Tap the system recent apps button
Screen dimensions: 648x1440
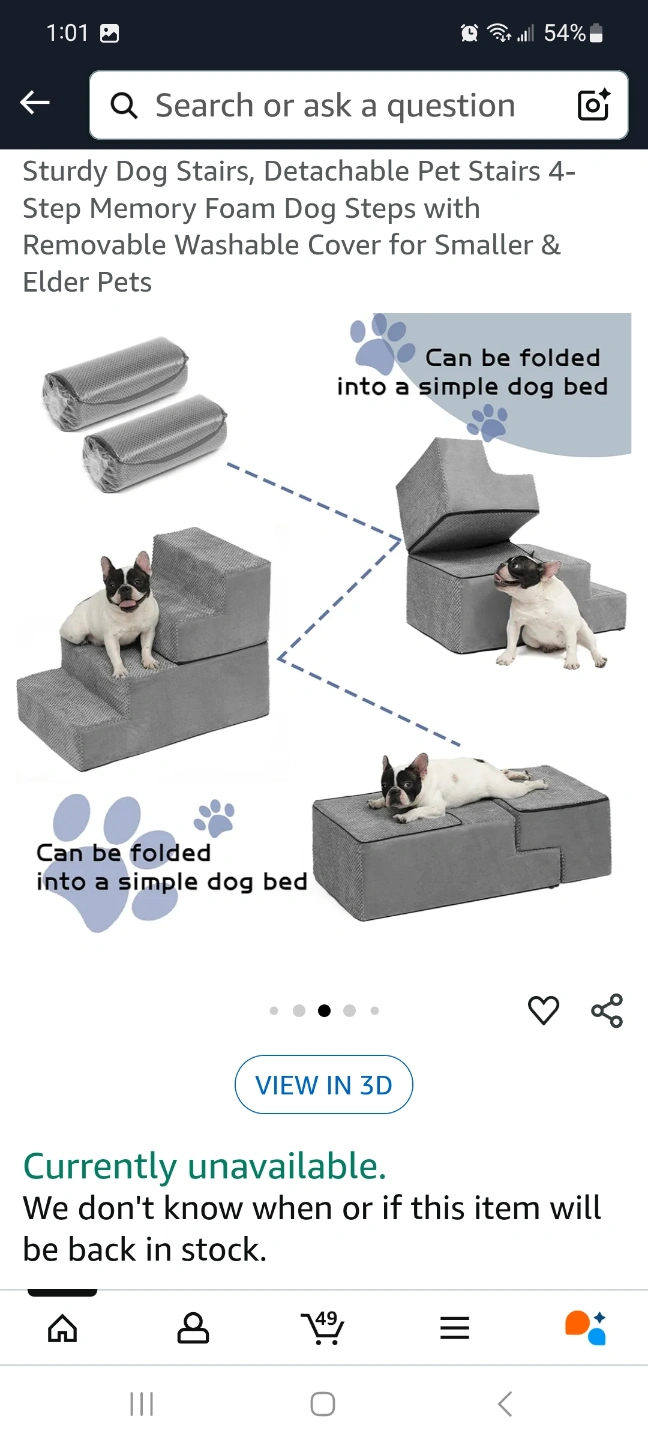[141, 1404]
